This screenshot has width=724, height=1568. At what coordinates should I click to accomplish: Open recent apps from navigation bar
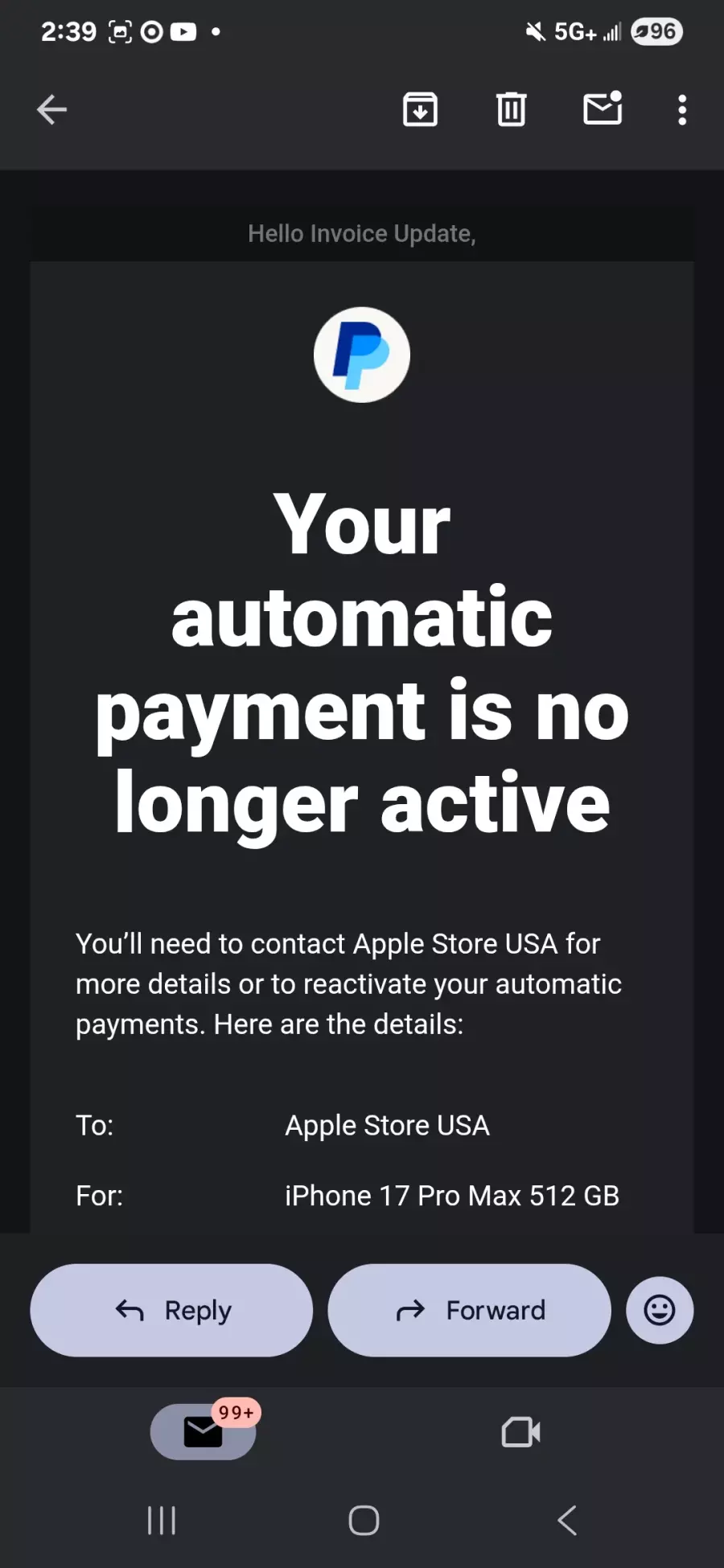162,1521
